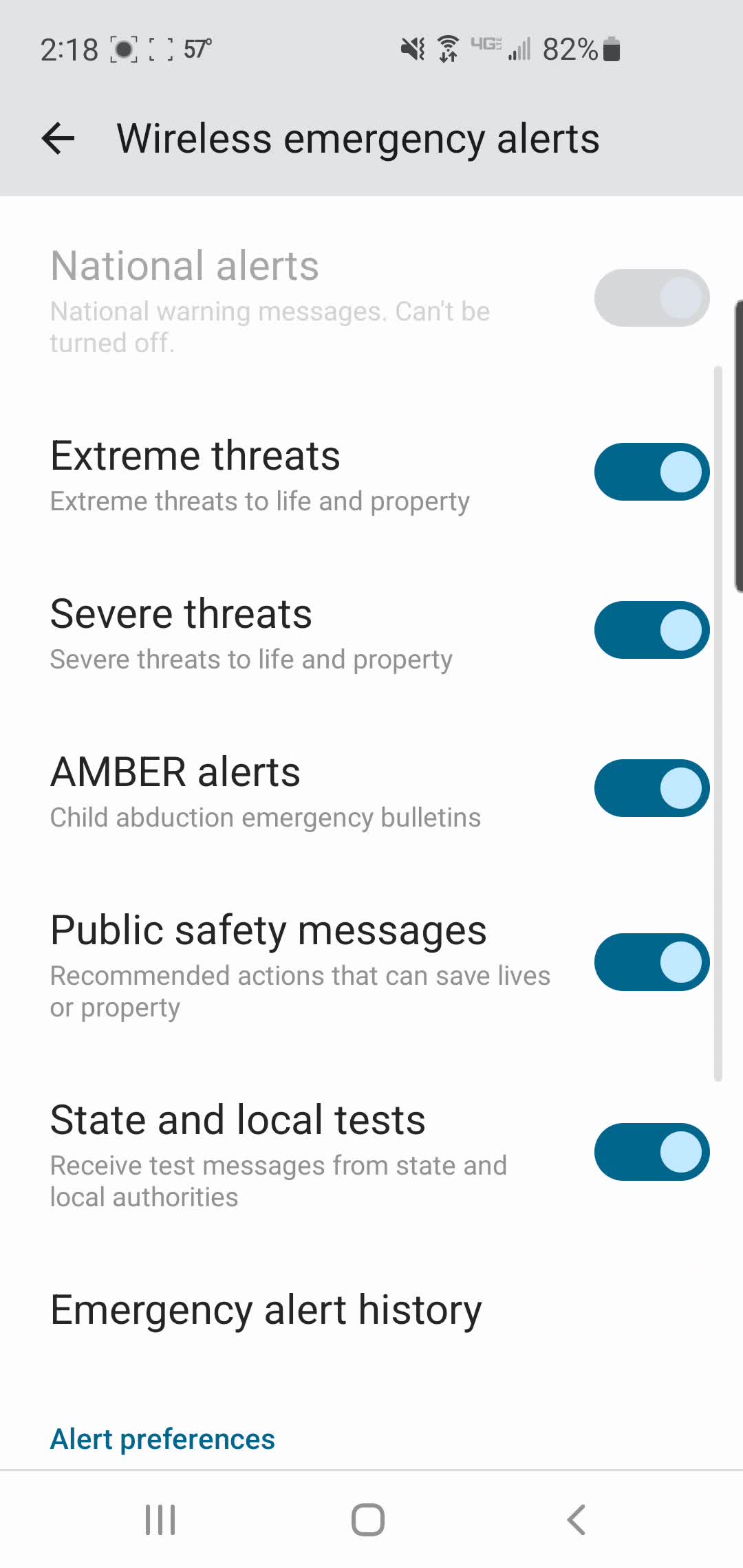Turn off State and local tests

pos(650,1152)
